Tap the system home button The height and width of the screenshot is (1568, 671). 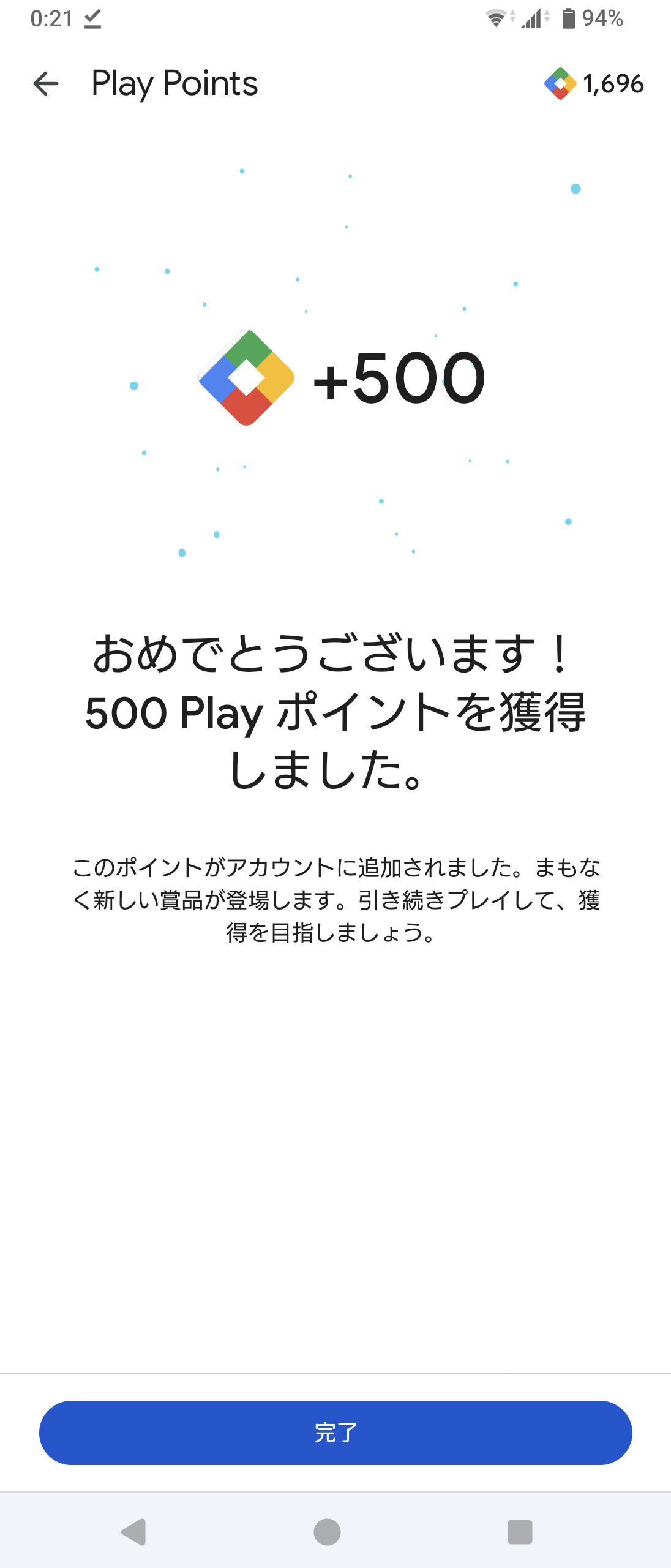pyautogui.click(x=327, y=1532)
